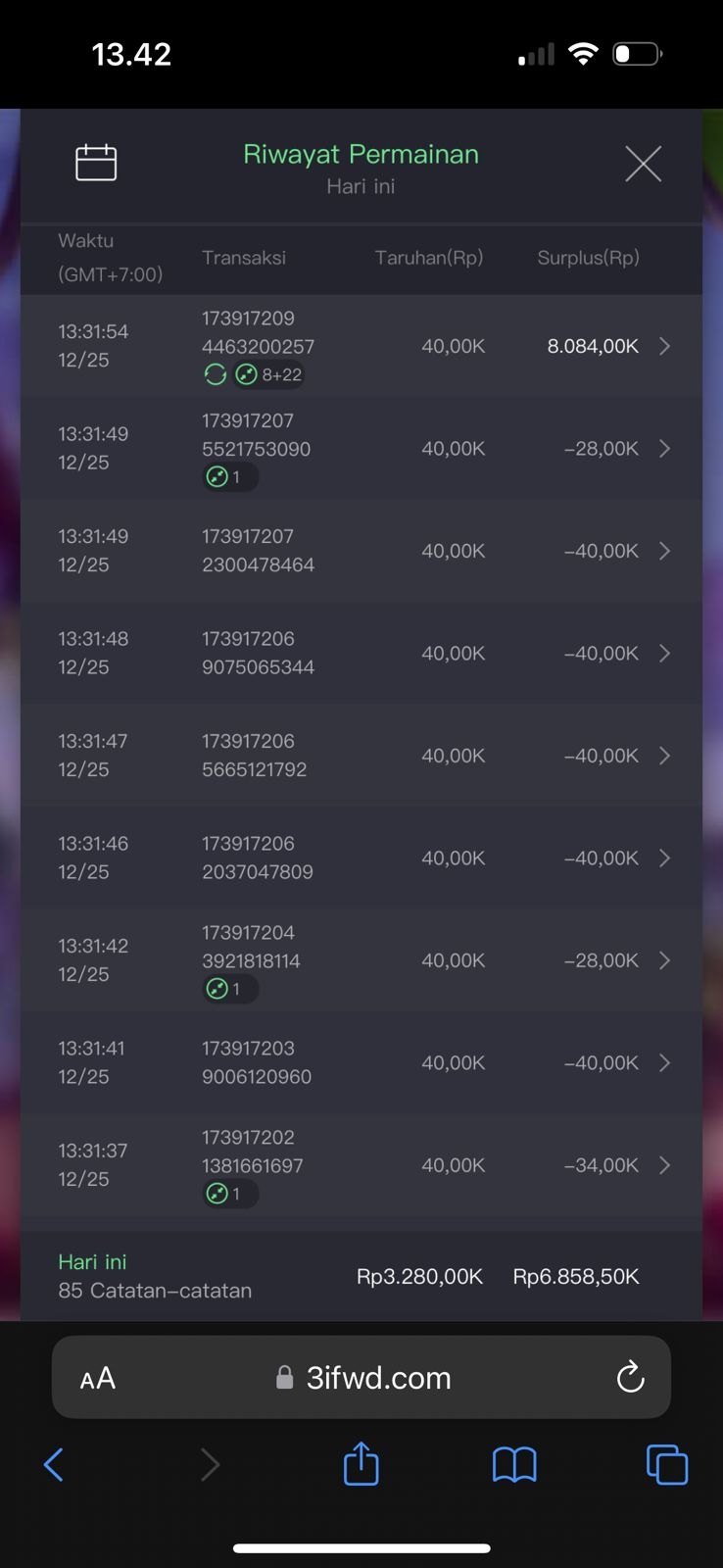723x1568 pixels.
Task: Reload the page in Safari
Action: (x=630, y=1378)
